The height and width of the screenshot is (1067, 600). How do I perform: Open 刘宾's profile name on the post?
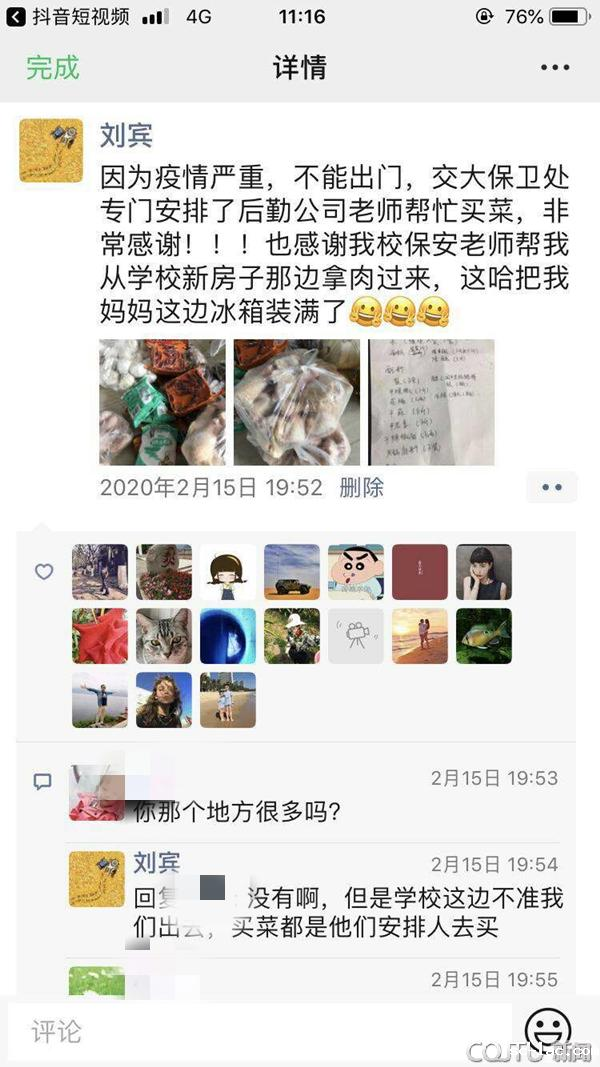coord(126,135)
